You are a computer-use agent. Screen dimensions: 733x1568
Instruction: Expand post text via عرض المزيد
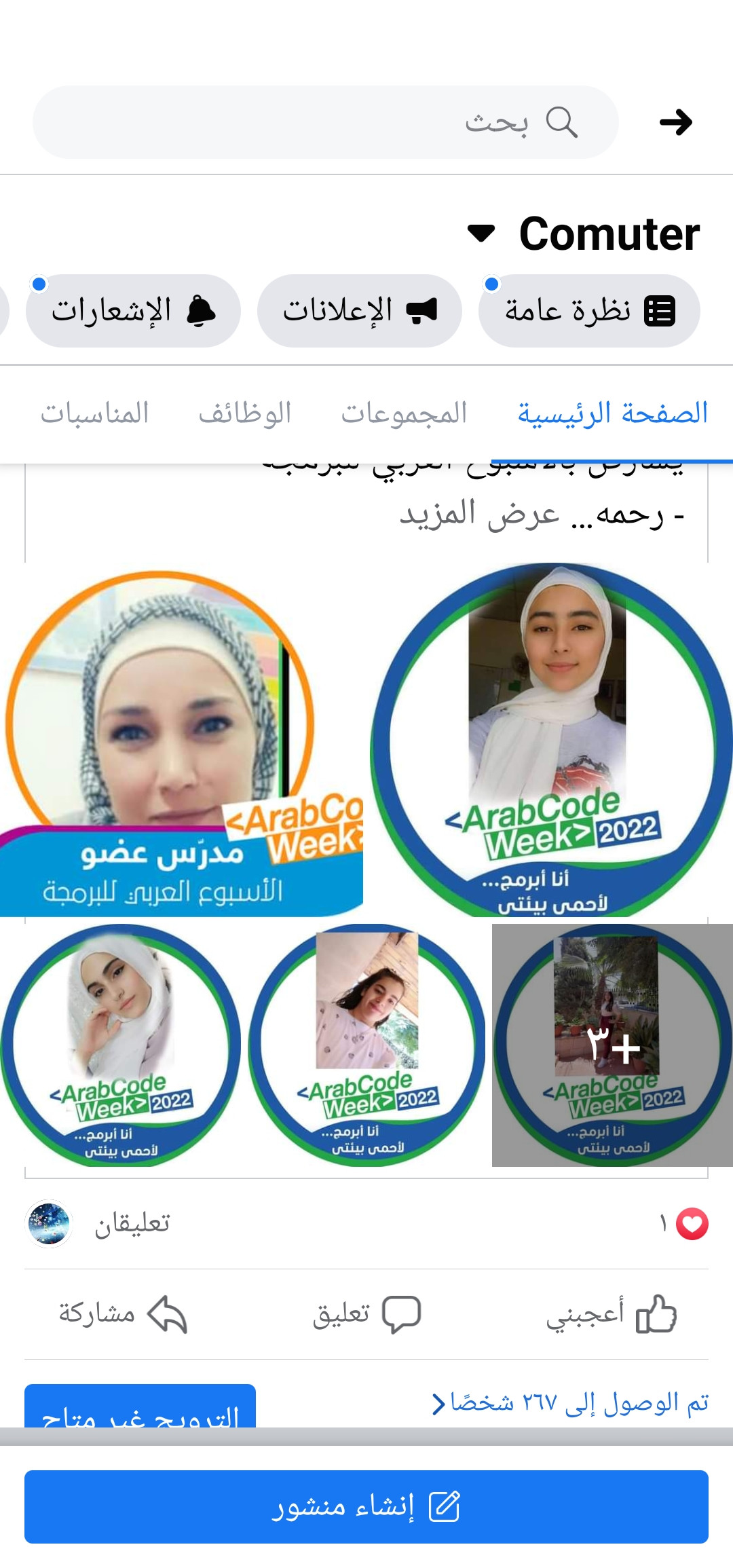click(479, 515)
